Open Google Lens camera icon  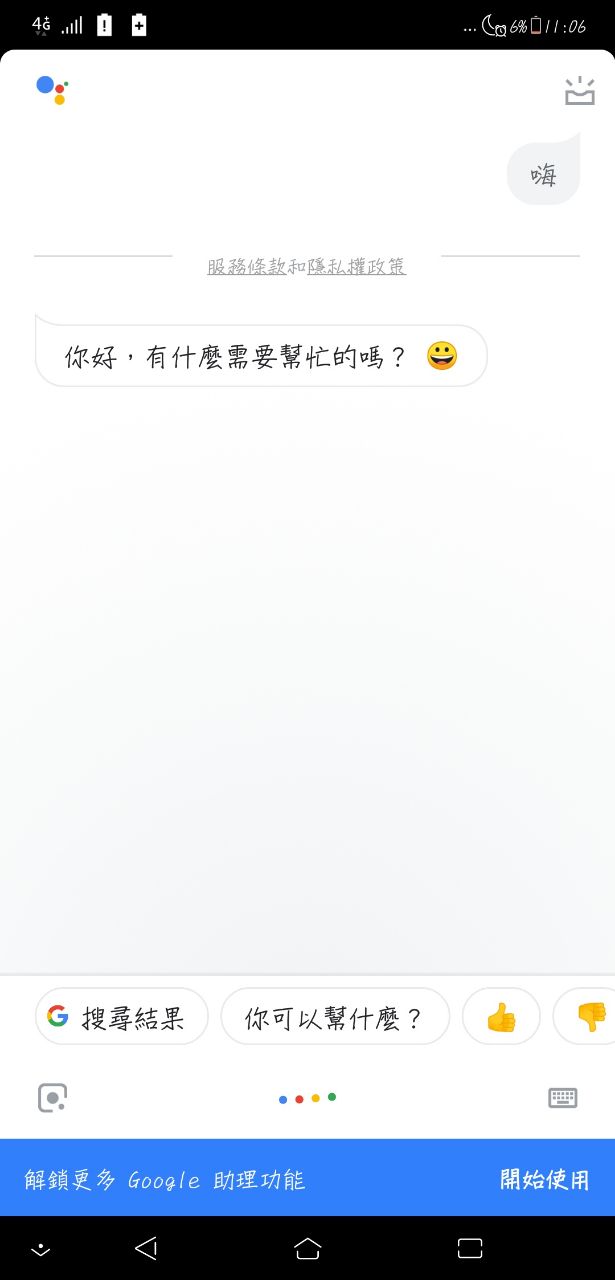click(x=52, y=1098)
